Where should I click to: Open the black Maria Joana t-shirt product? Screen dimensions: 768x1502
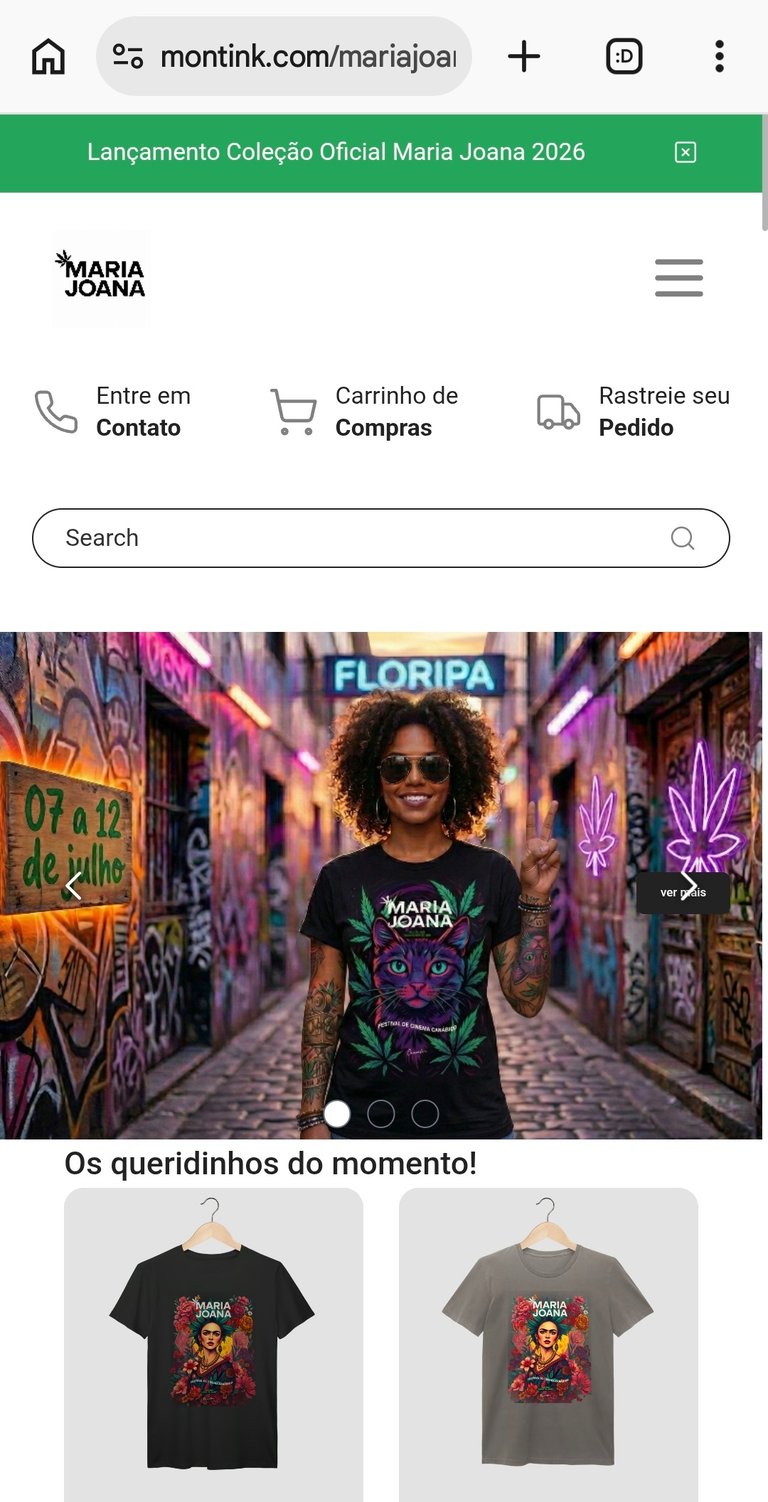pos(213,1345)
